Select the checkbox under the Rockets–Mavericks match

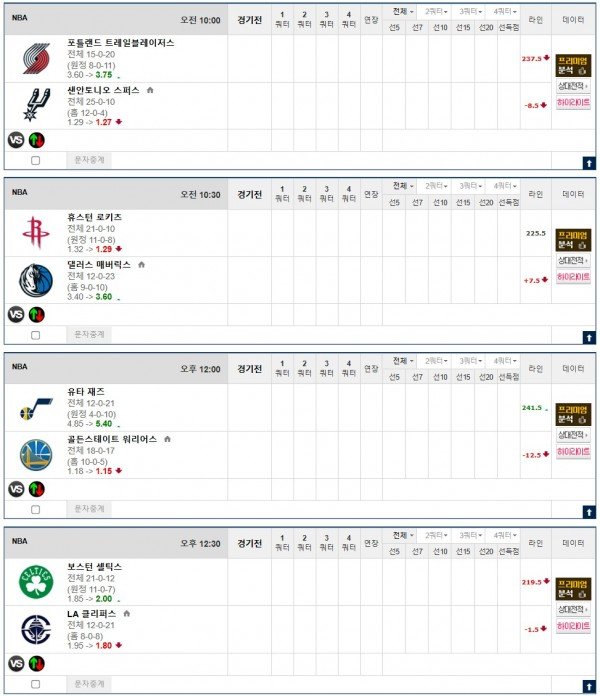click(x=36, y=335)
